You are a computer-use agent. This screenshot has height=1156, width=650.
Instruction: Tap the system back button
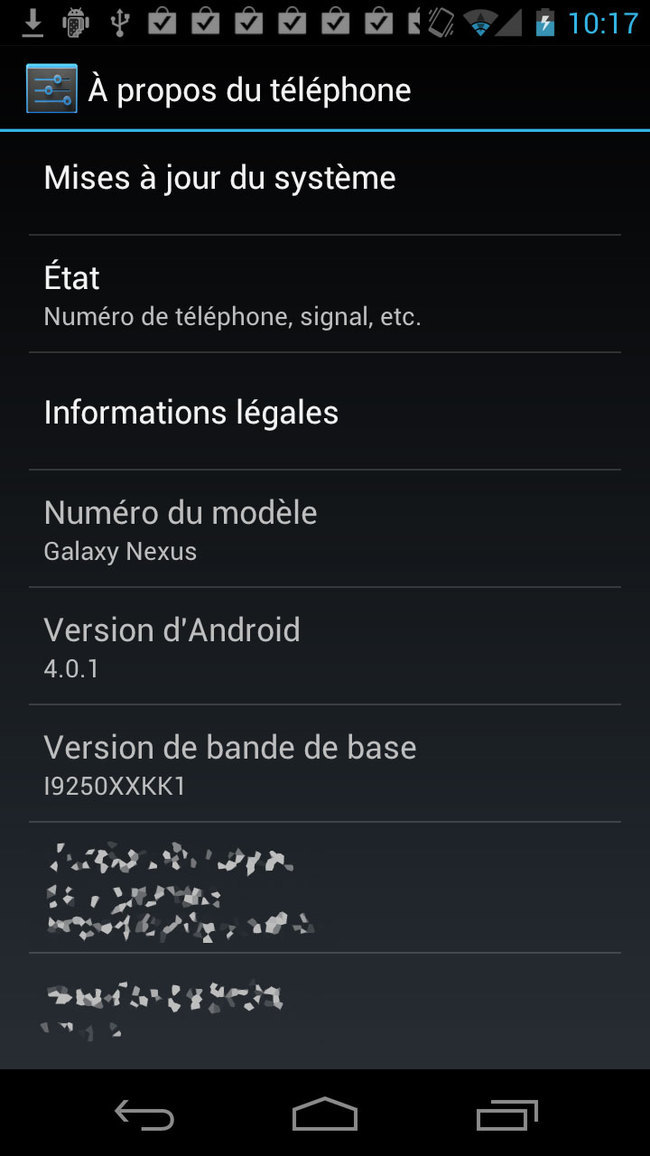[x=144, y=1114]
